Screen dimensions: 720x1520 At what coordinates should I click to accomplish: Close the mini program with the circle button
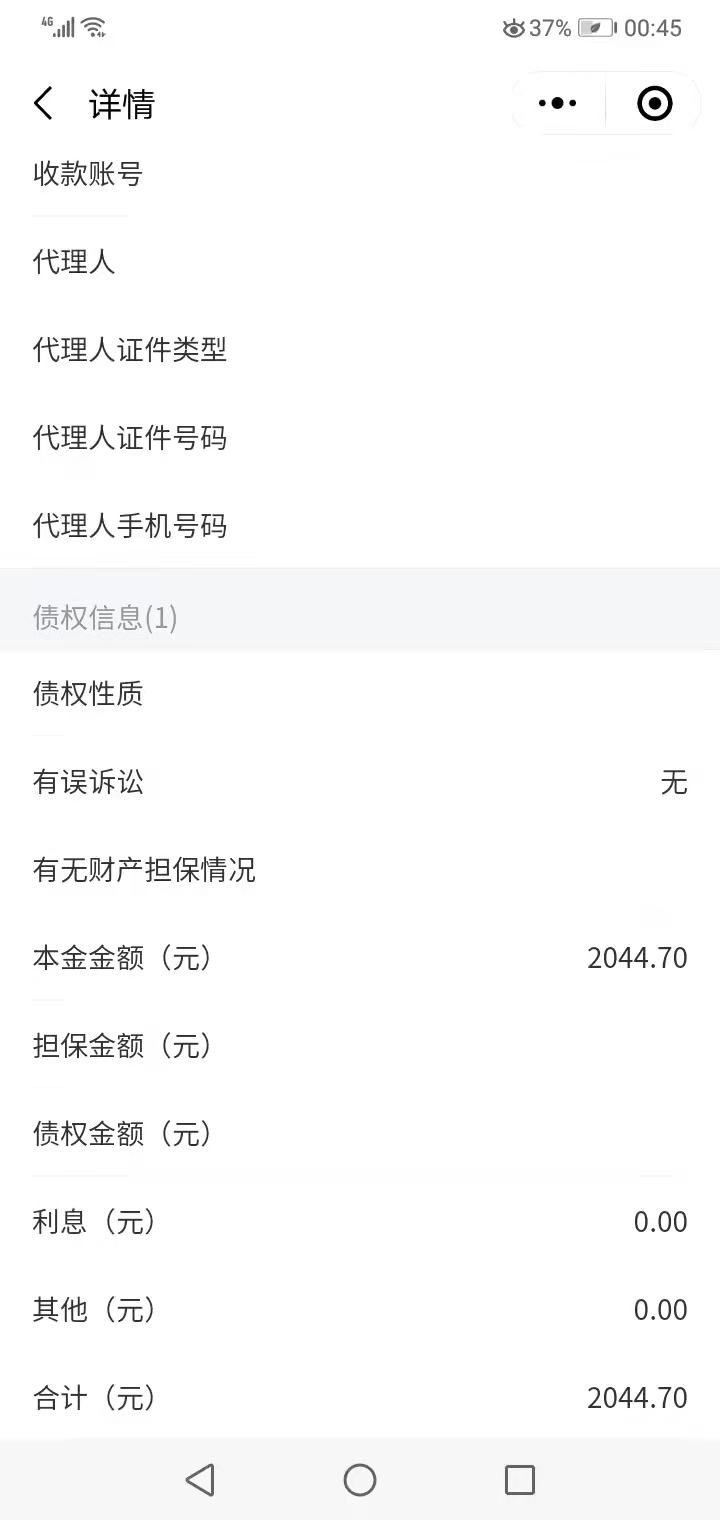pyautogui.click(x=655, y=103)
